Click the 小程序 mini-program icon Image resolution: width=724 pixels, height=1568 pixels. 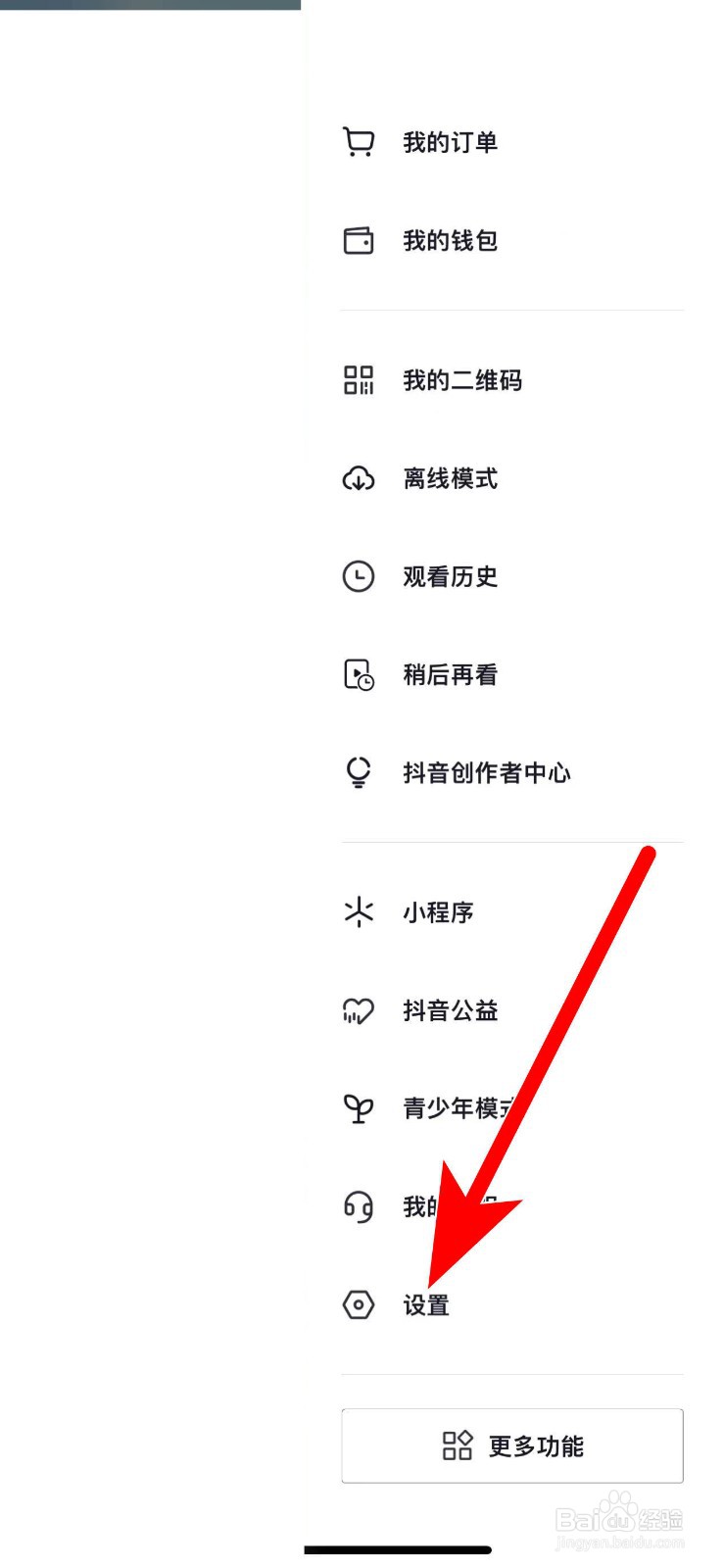click(x=359, y=912)
